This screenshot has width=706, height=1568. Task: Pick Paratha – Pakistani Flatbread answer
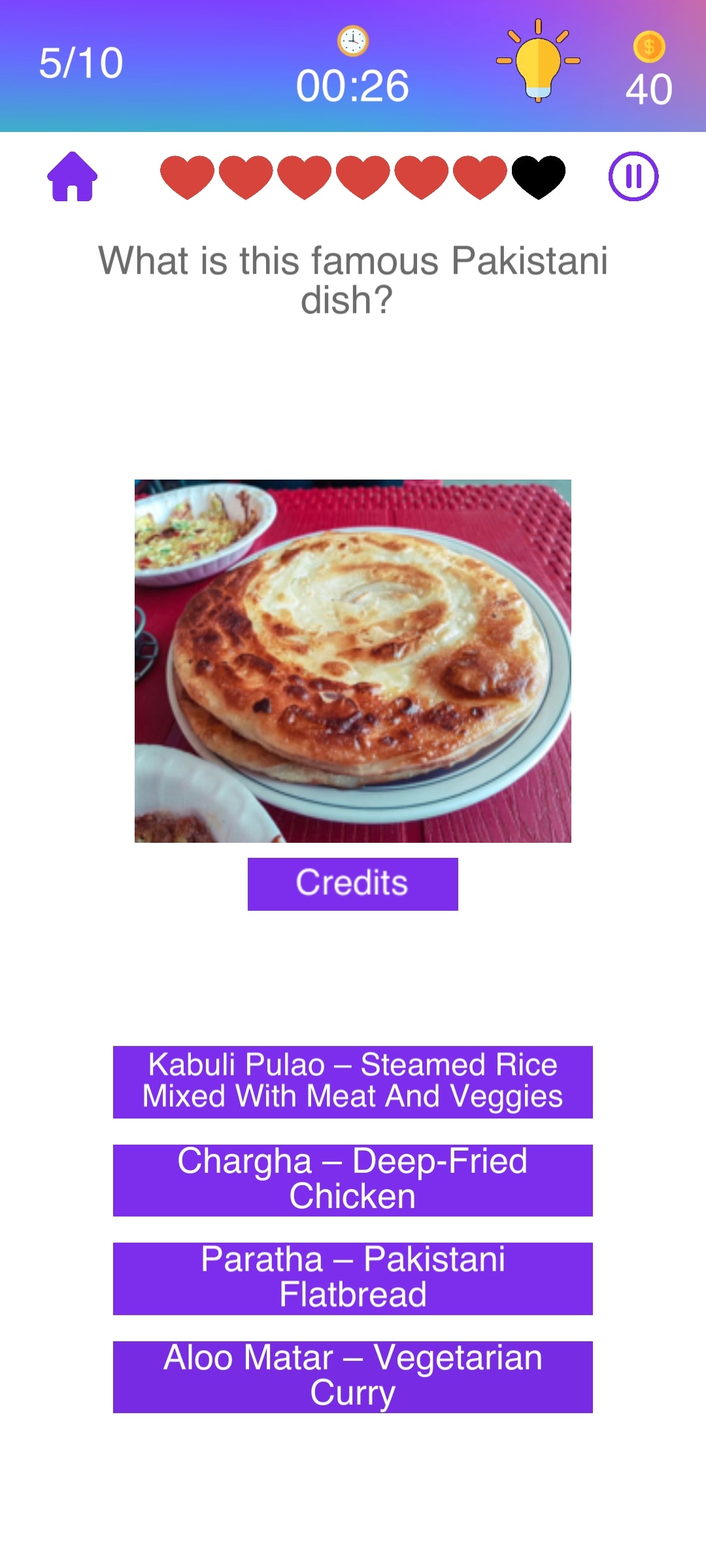coord(352,1279)
